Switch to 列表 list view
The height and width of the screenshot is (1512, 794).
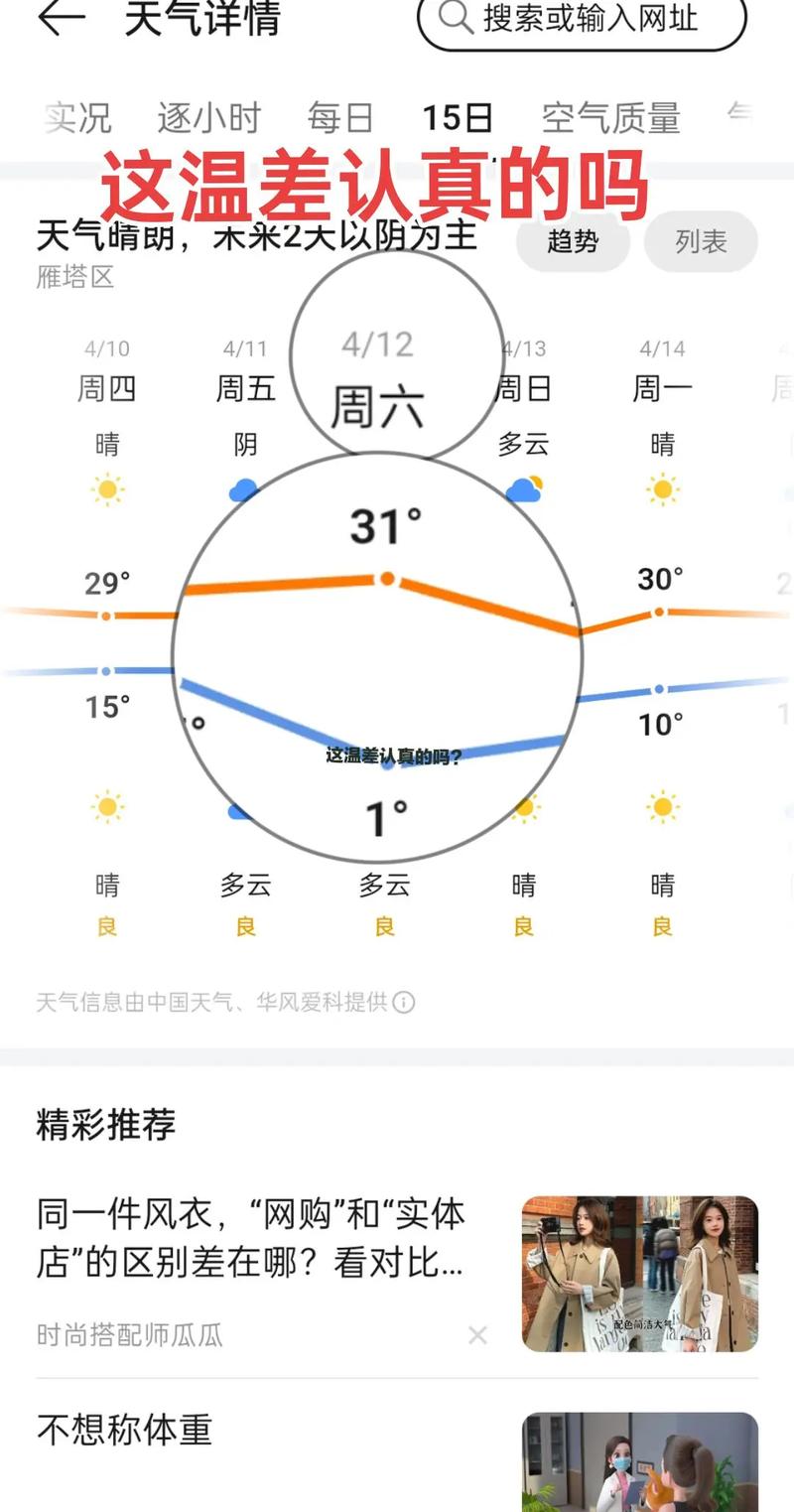point(701,241)
